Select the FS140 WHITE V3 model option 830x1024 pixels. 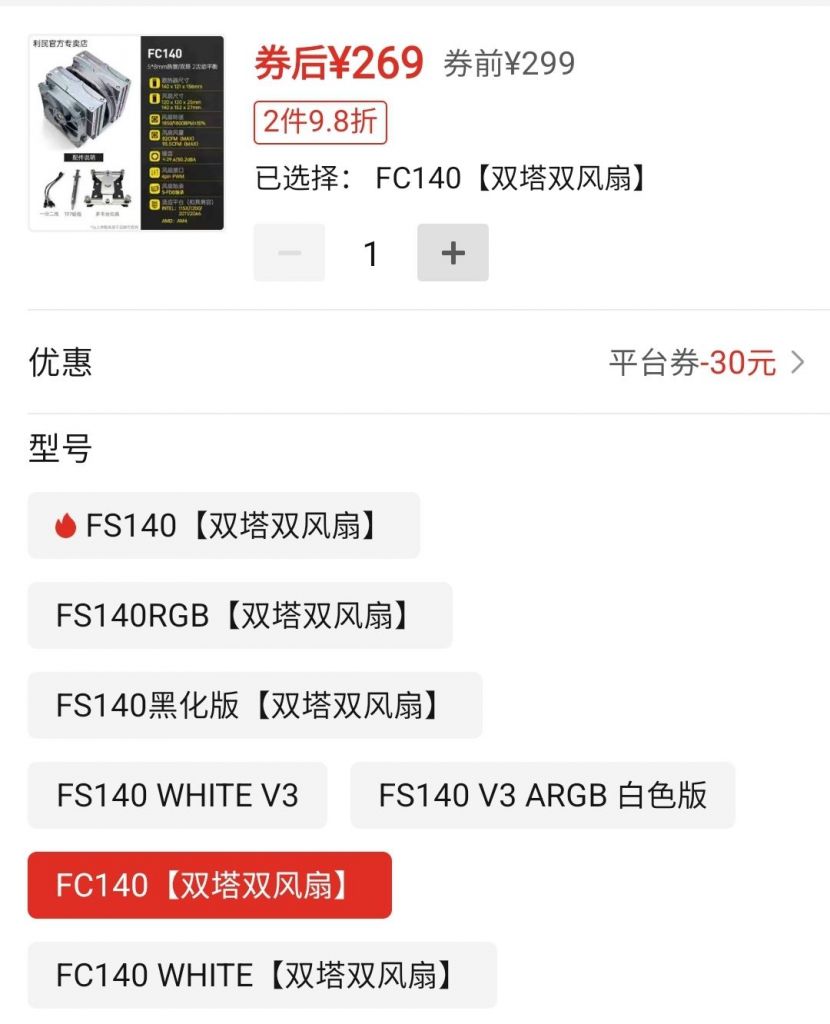[x=178, y=795]
